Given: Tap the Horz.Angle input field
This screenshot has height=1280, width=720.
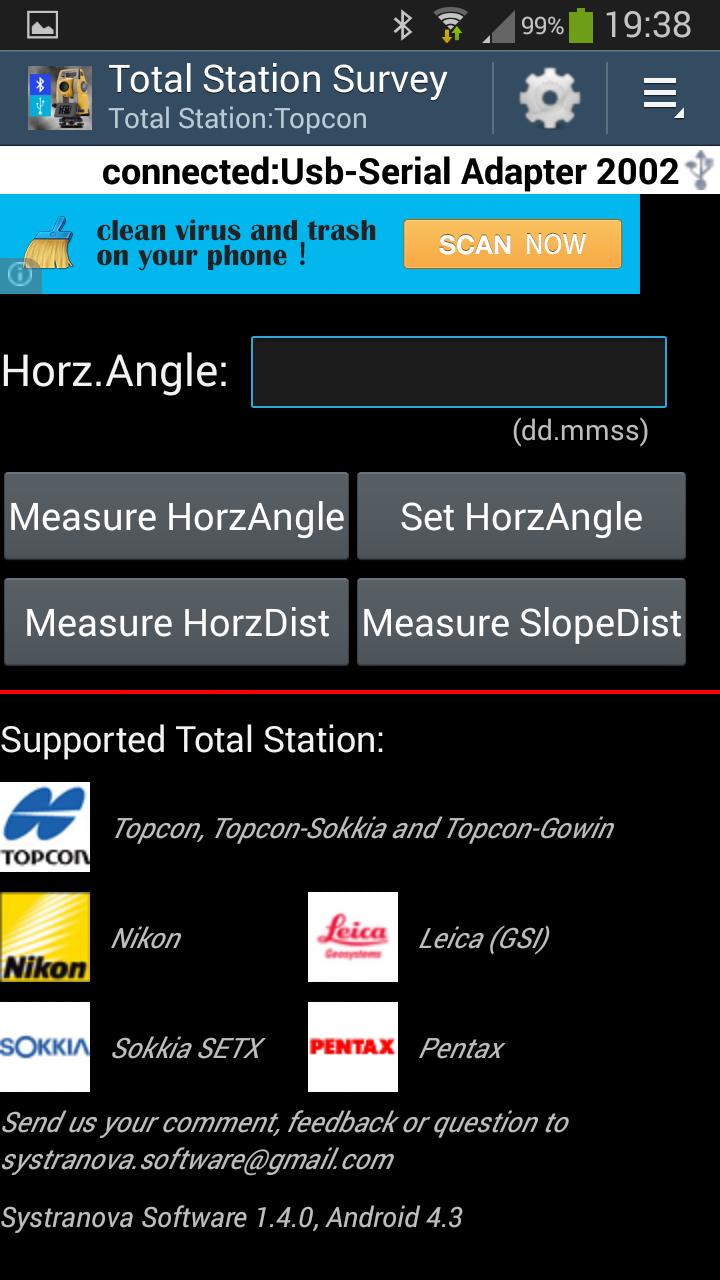Looking at the screenshot, I should [x=458, y=372].
